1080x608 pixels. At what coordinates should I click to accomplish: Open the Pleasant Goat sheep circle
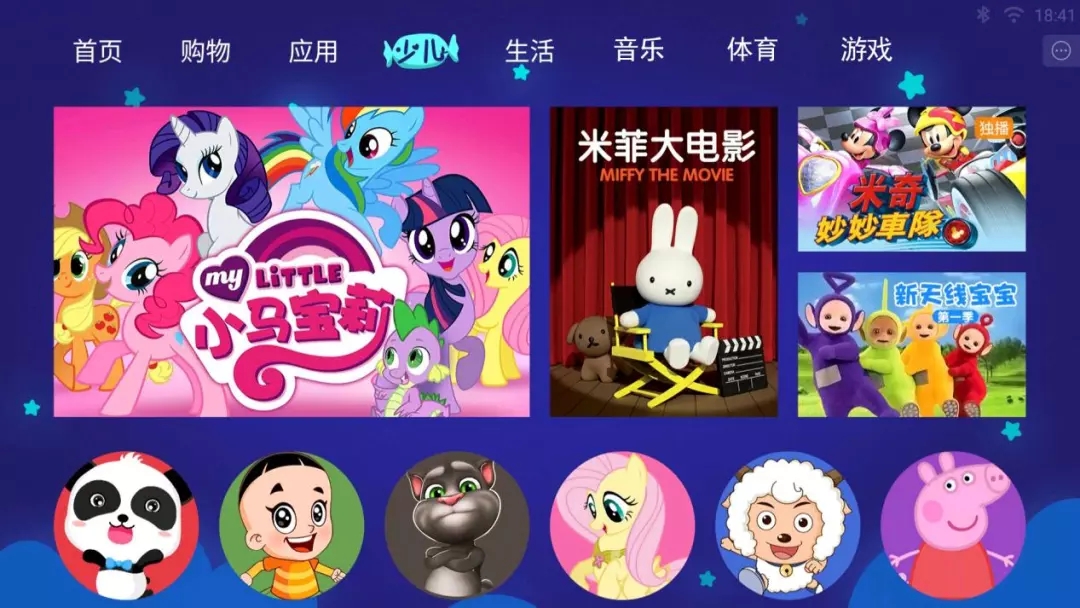(787, 525)
